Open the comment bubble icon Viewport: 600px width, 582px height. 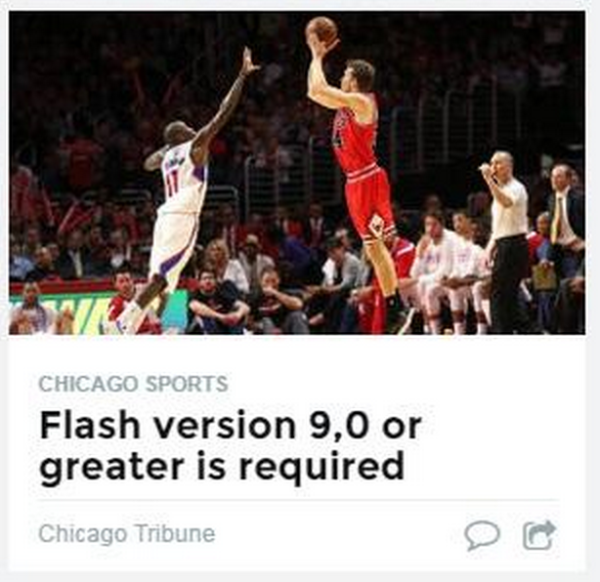click(x=482, y=536)
